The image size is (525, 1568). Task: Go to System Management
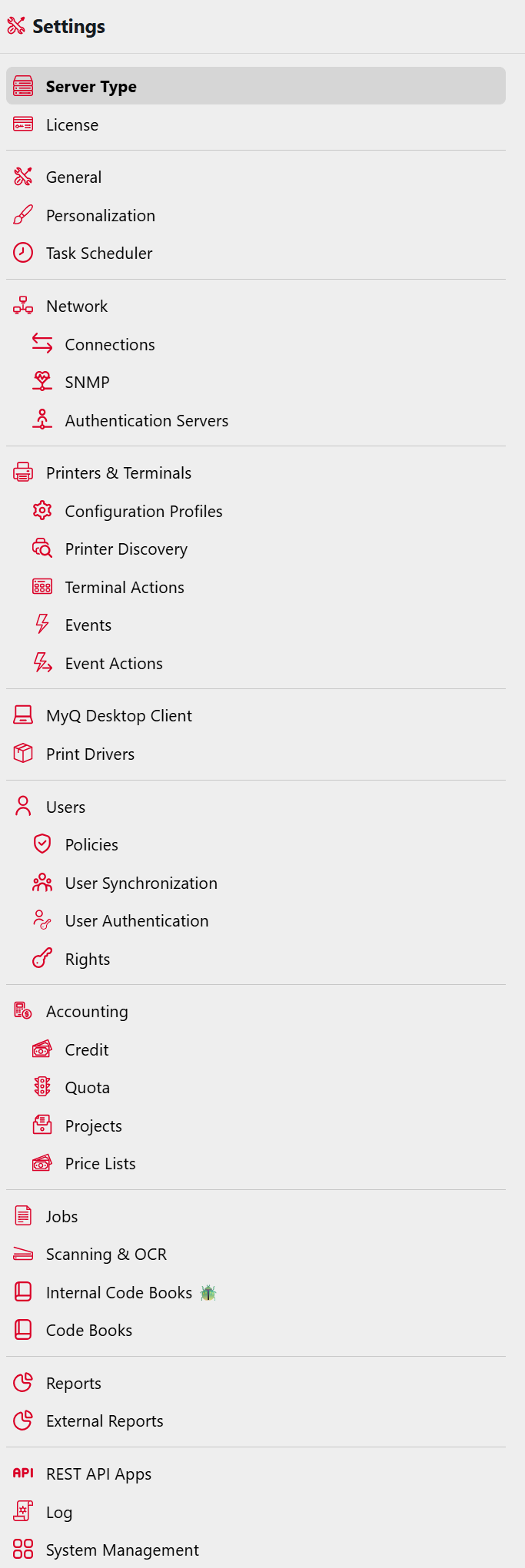[x=121, y=1550]
